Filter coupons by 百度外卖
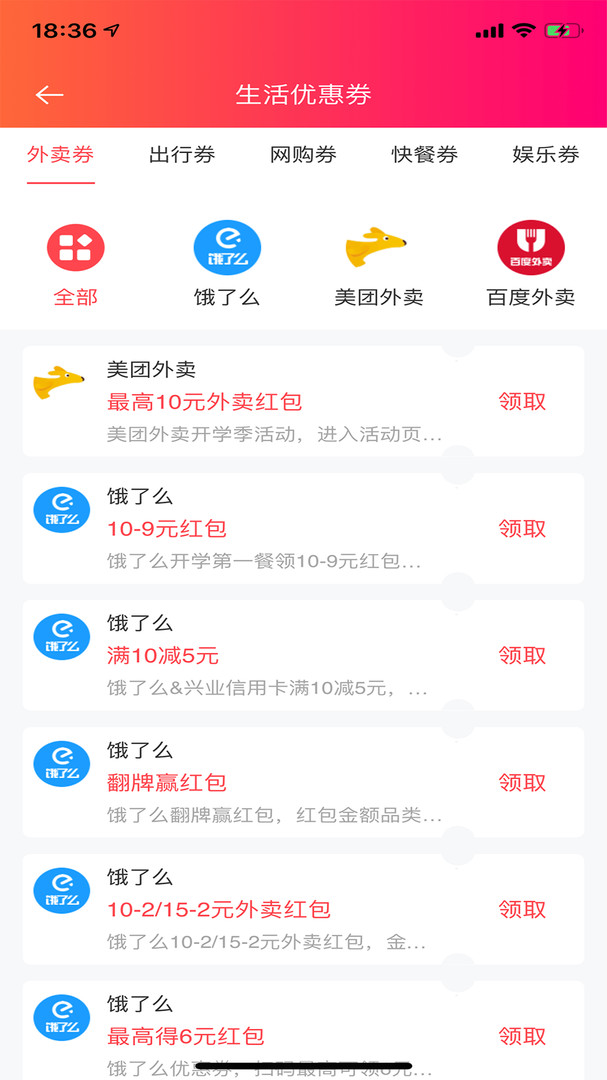The height and width of the screenshot is (1080, 607). [531, 264]
